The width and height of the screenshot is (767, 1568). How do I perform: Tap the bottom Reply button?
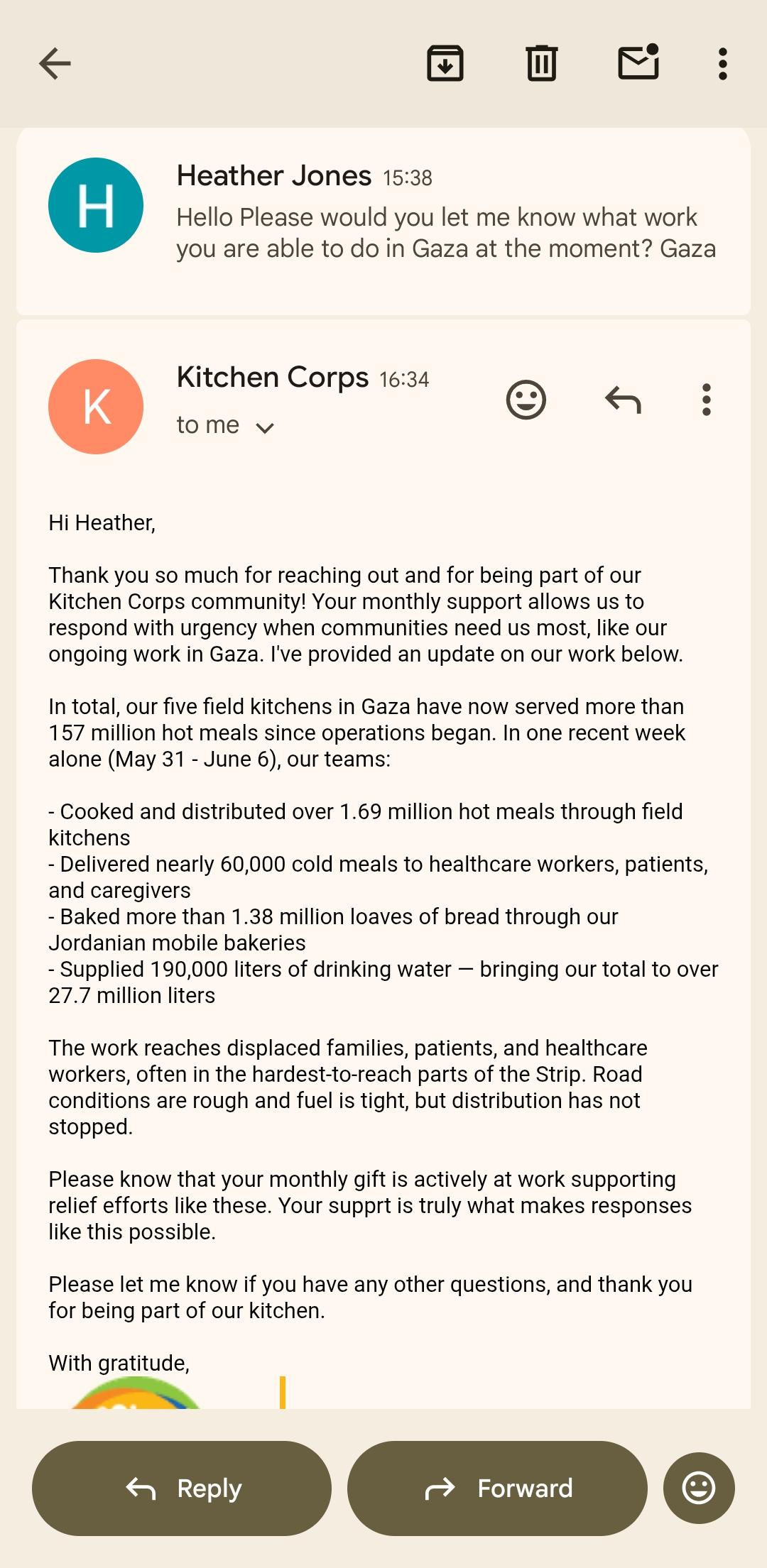[182, 1488]
